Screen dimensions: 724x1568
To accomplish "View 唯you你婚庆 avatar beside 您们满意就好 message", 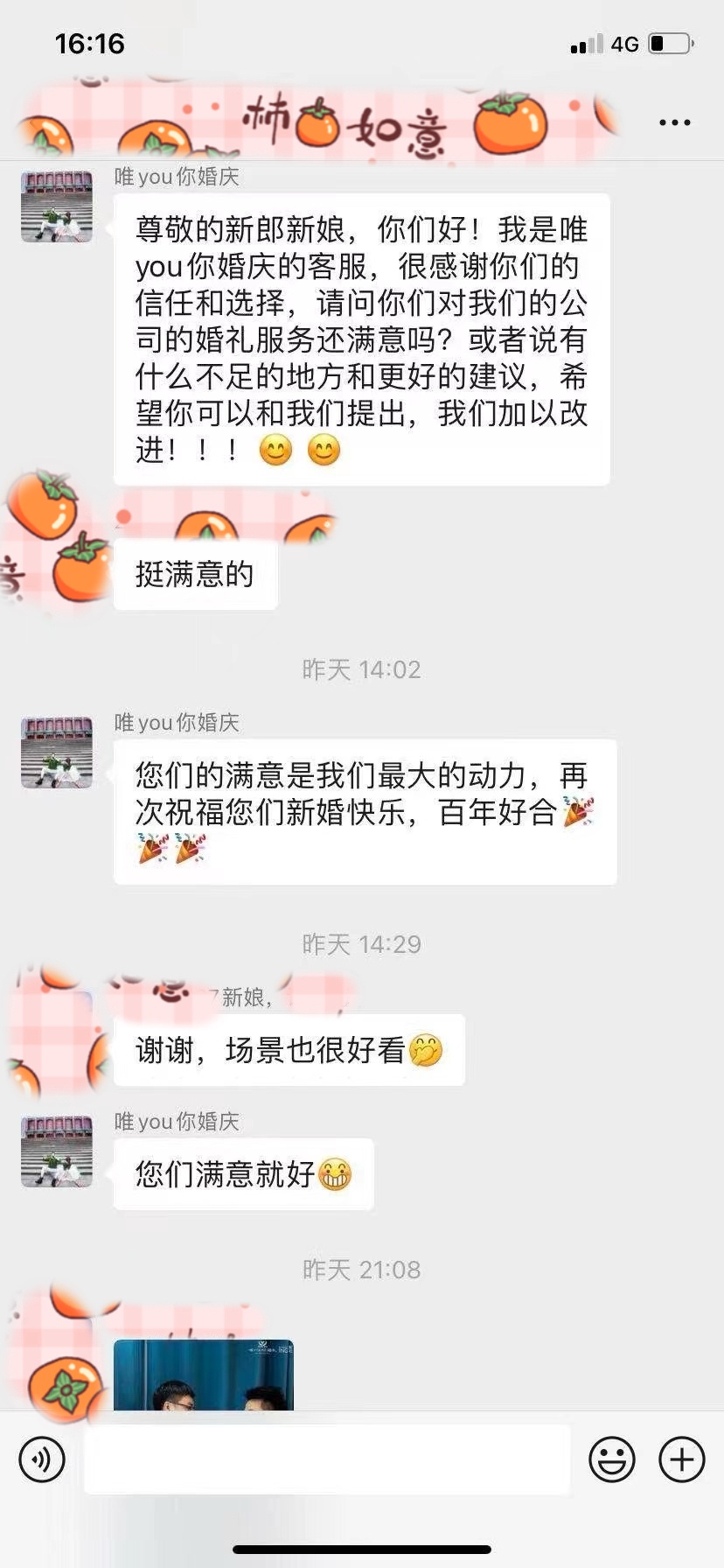I will coord(57,1151).
